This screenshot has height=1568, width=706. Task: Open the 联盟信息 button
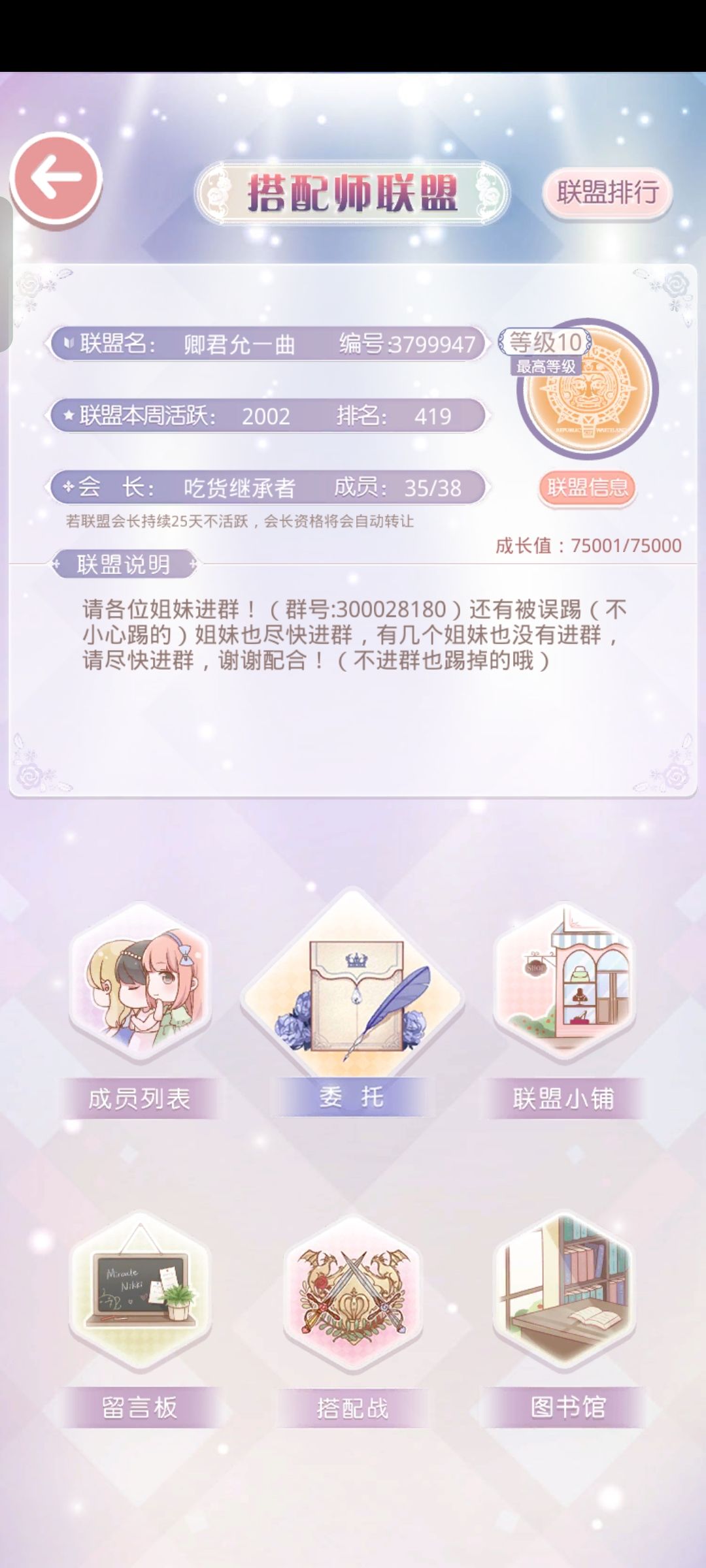587,487
